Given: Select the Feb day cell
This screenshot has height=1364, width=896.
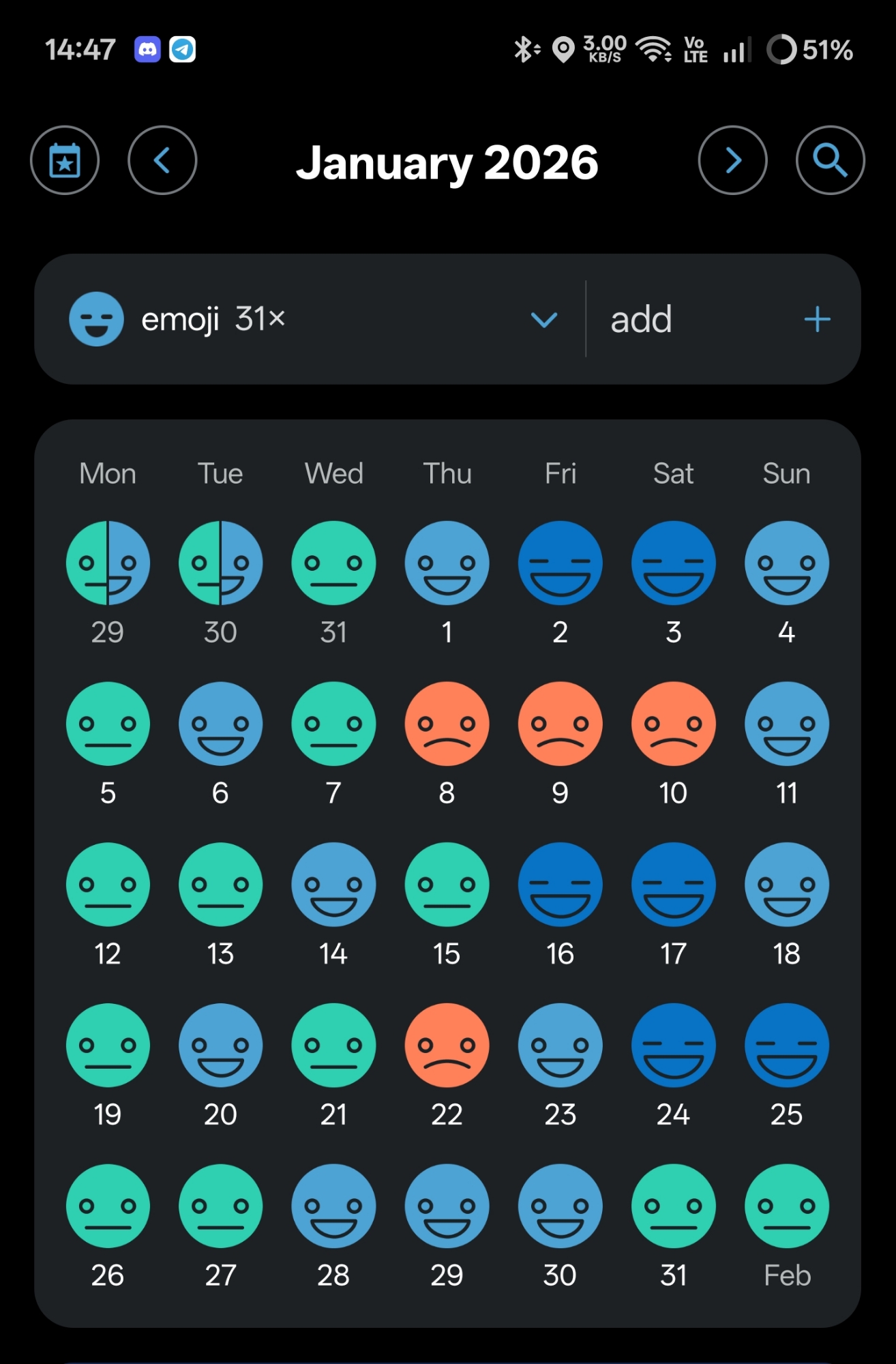Looking at the screenshot, I should (786, 1206).
